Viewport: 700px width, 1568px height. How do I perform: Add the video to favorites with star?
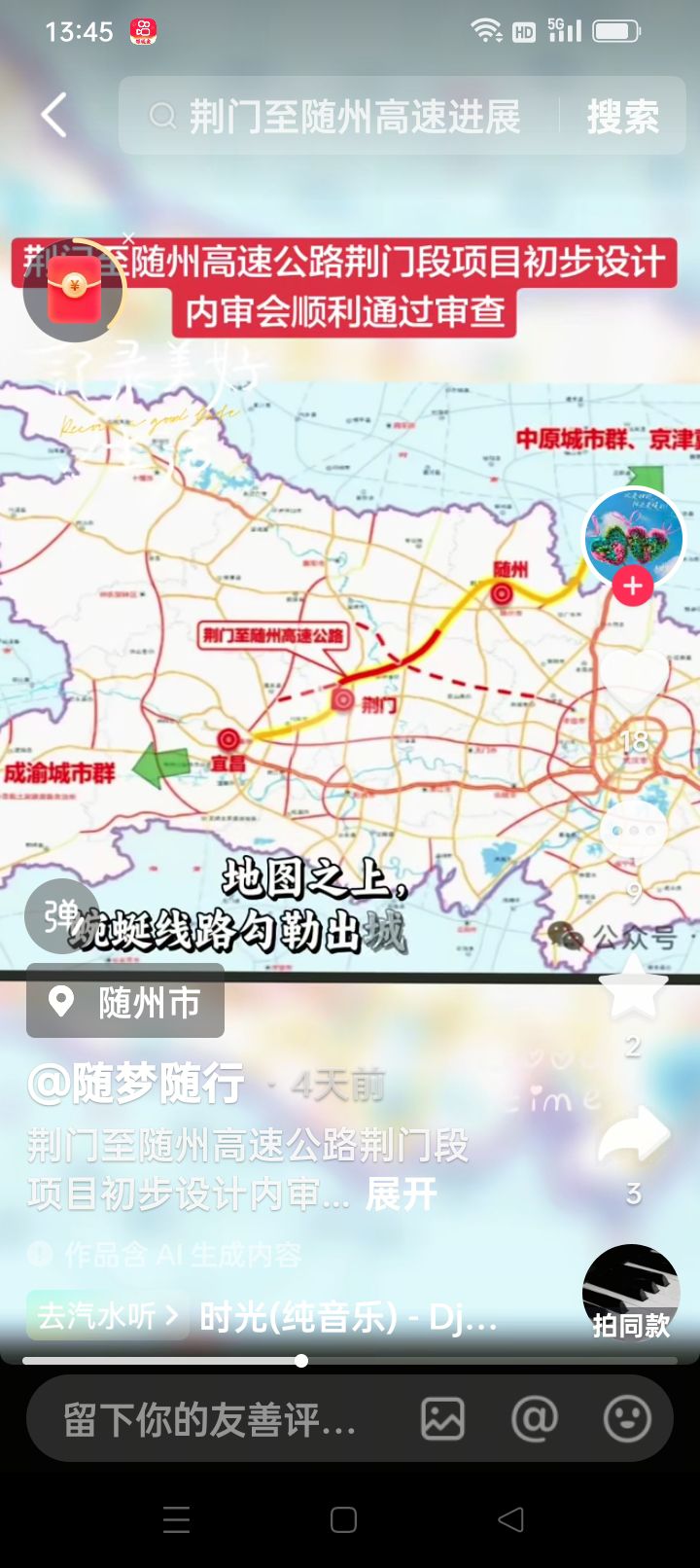coord(633,989)
